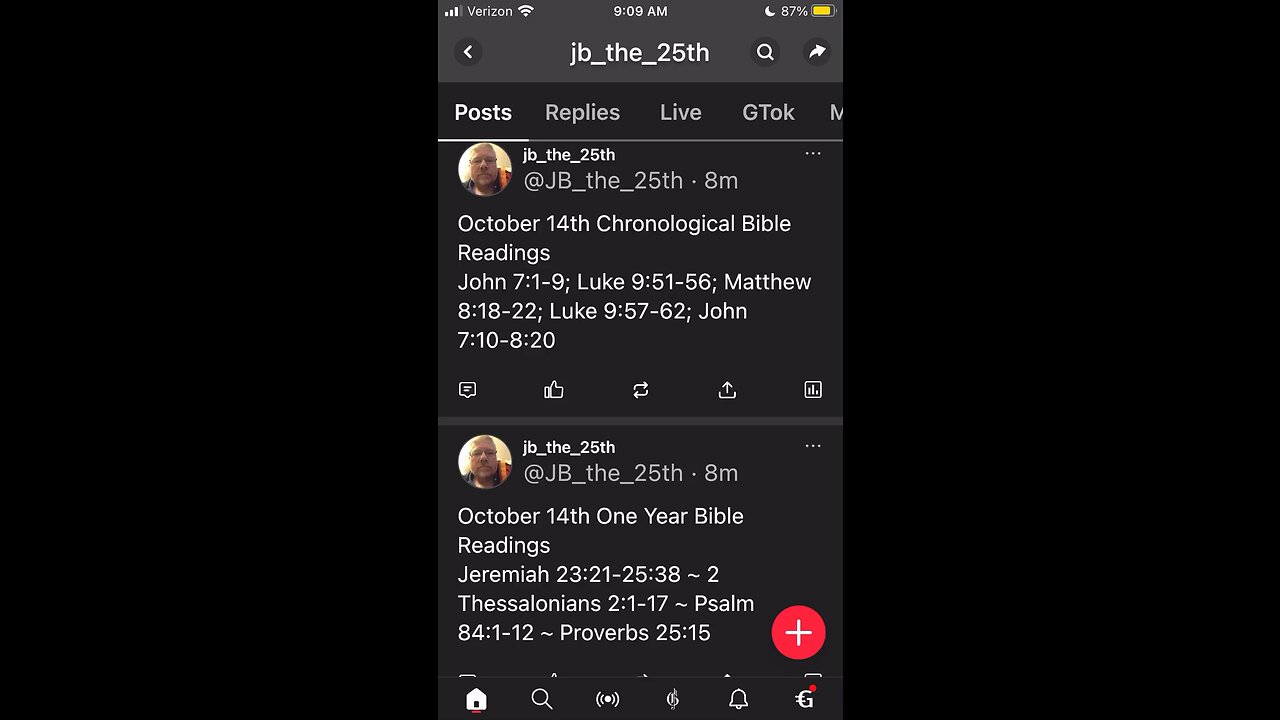This screenshot has width=1280, height=720.
Task: Open the GTok tab
Action: 768,112
